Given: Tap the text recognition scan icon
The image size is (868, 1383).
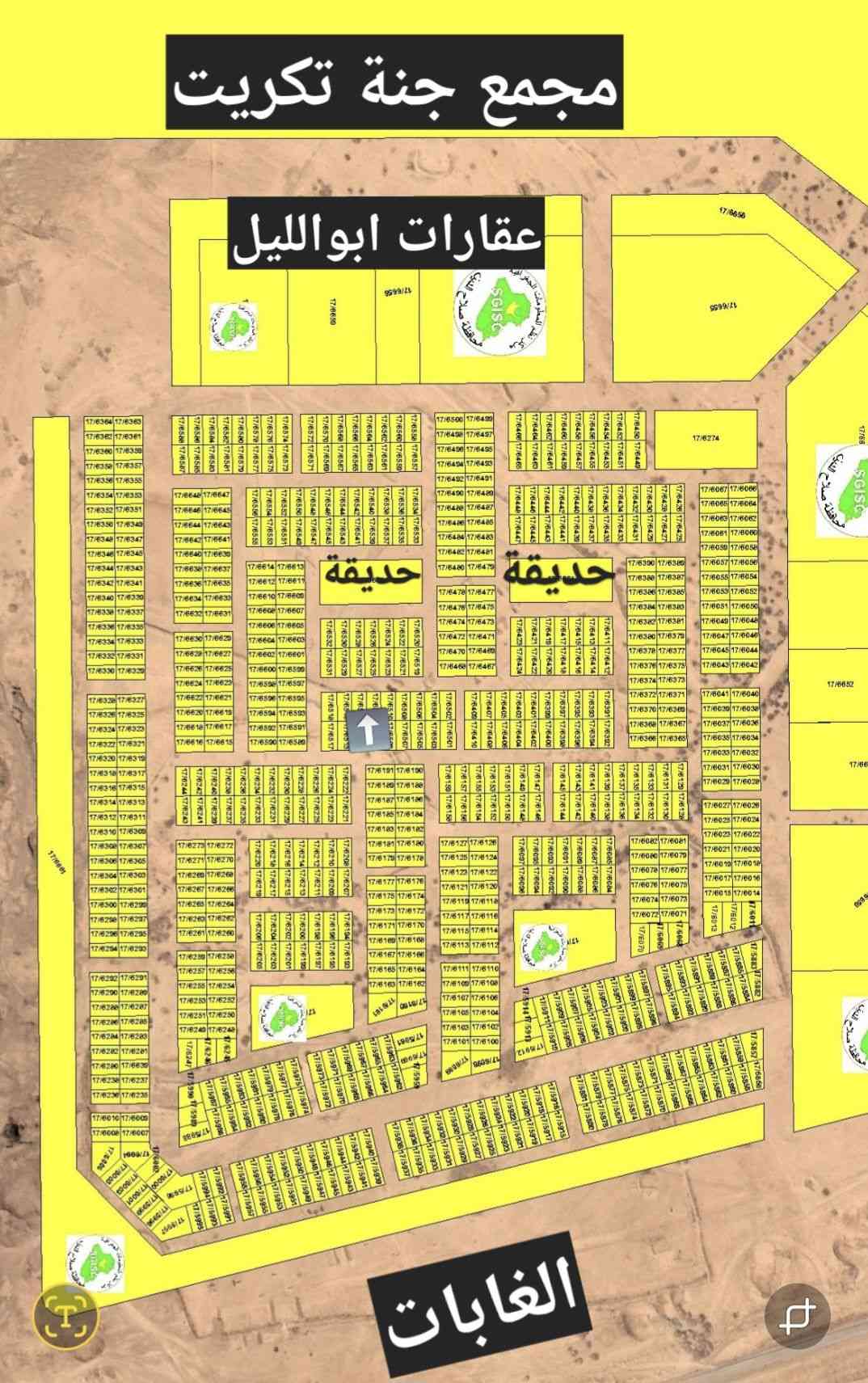Looking at the screenshot, I should (65, 1316).
